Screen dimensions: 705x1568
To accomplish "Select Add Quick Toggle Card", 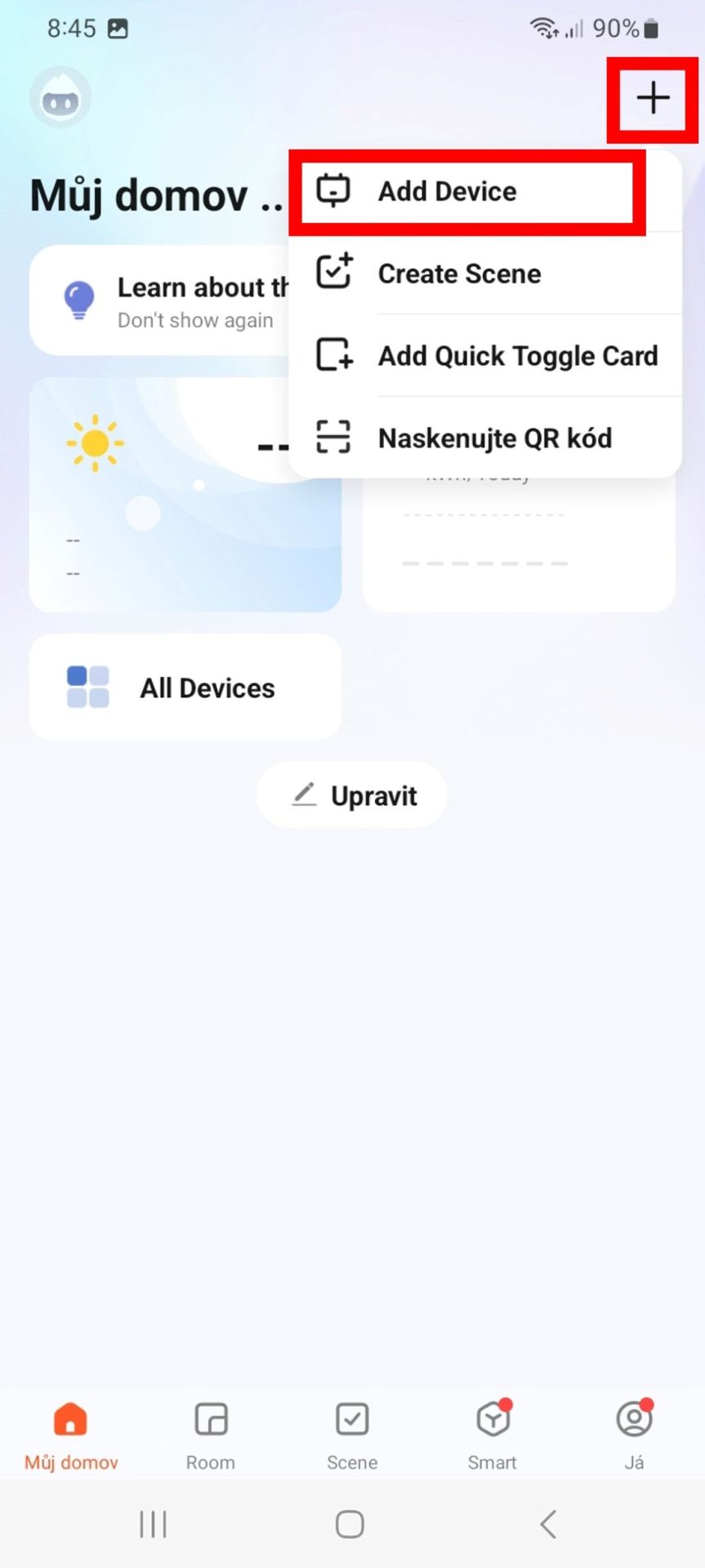I will pyautogui.click(x=486, y=356).
